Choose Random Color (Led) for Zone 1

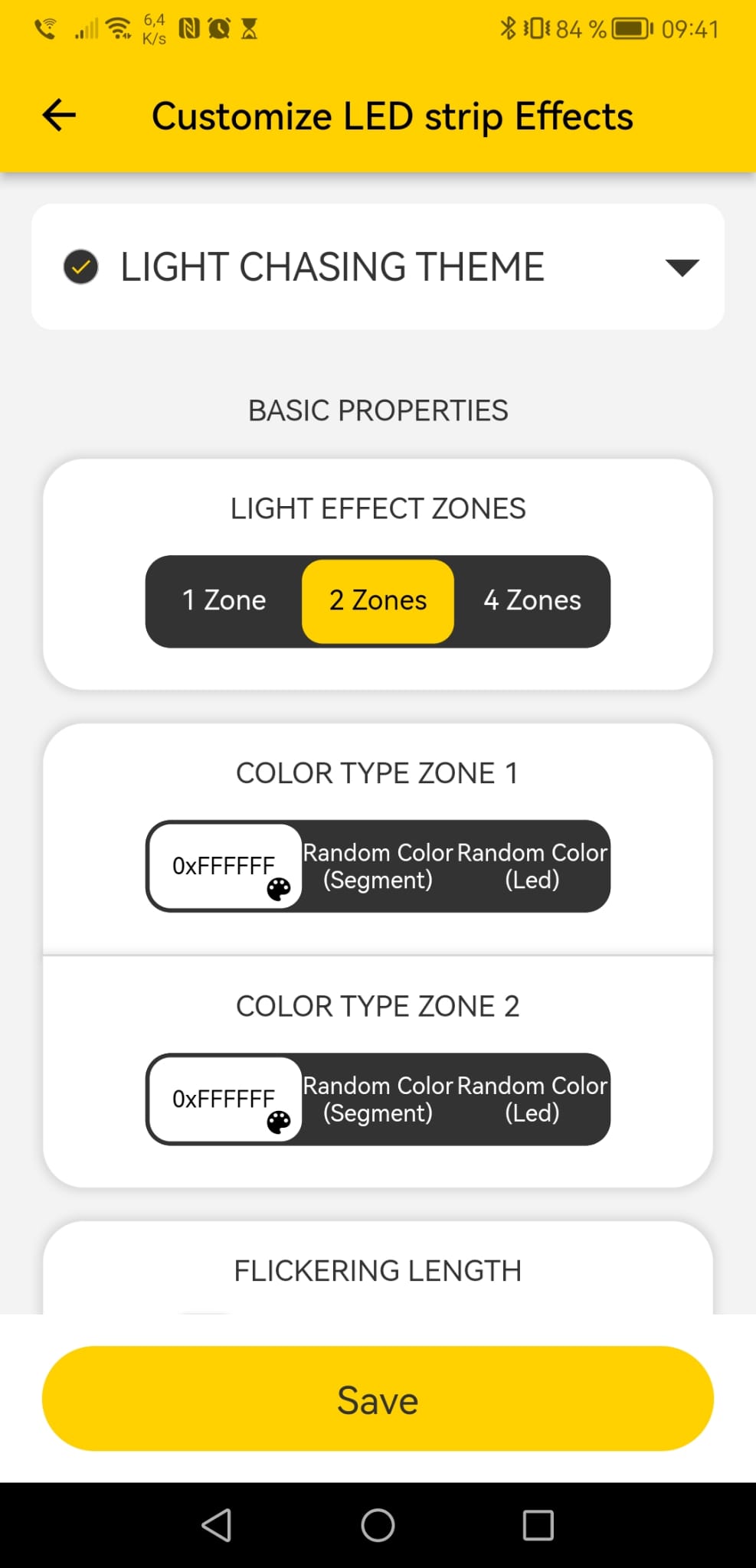[x=532, y=866]
